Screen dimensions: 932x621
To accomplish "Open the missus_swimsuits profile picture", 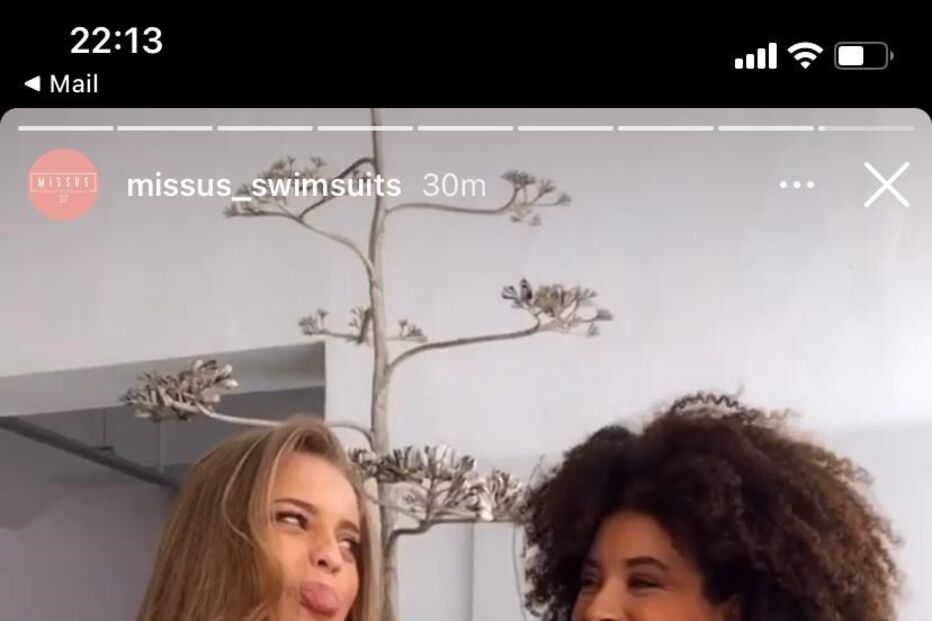I will [x=63, y=184].
